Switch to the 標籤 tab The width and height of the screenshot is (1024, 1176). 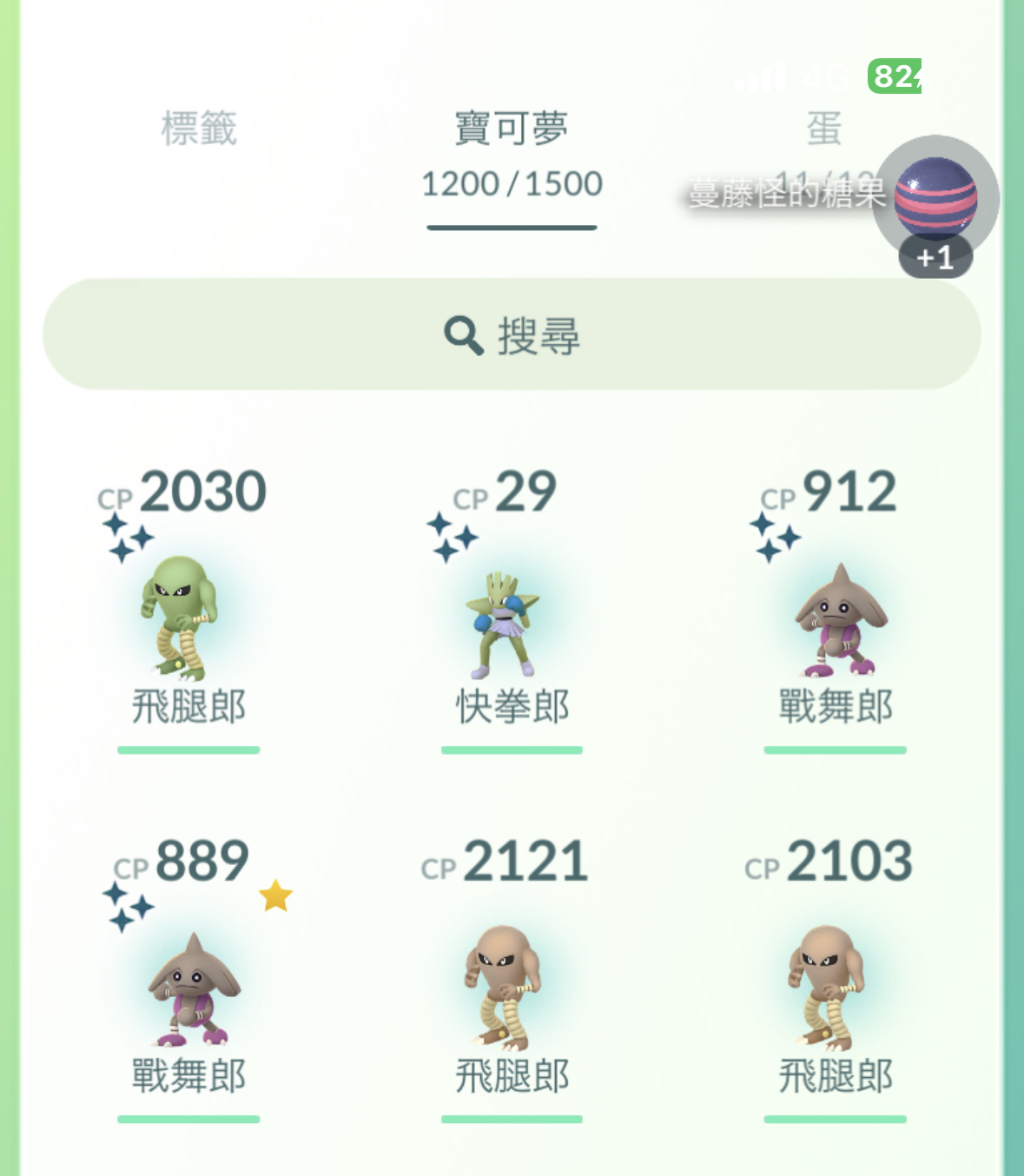pyautogui.click(x=199, y=129)
